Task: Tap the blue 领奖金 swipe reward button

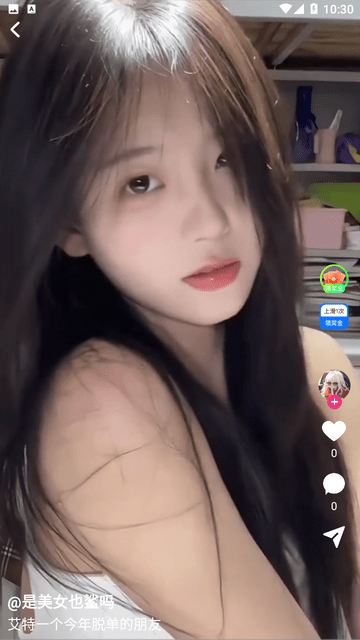Action: point(334,316)
